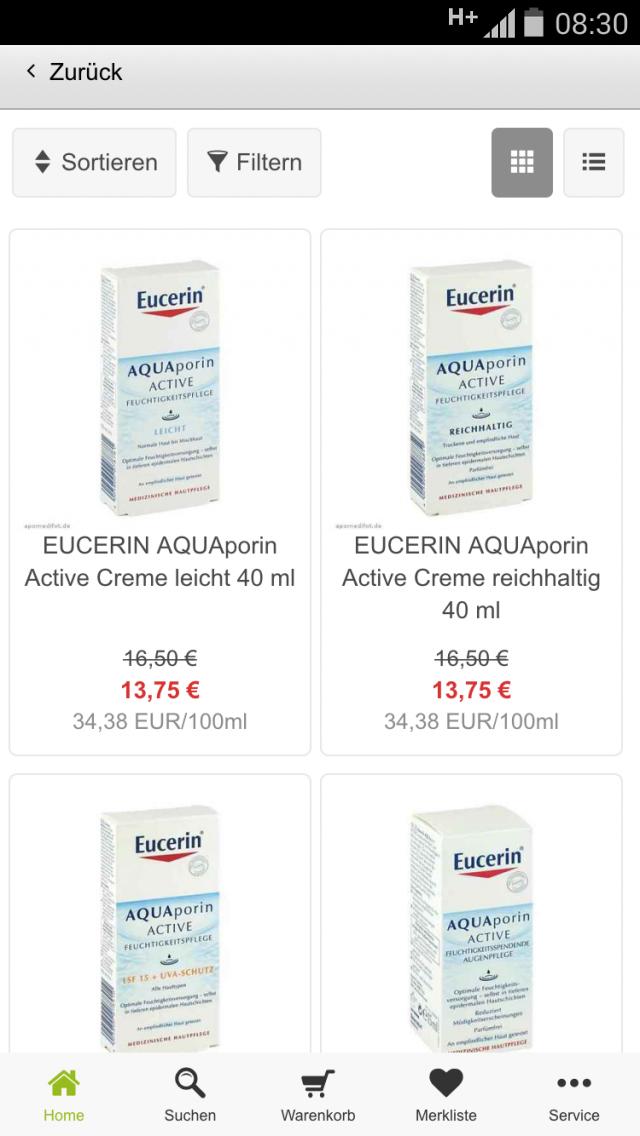The height and width of the screenshot is (1136, 640).
Task: Open the AQUAporin LSF 15 + UVA-Schutz product
Action: point(160,920)
